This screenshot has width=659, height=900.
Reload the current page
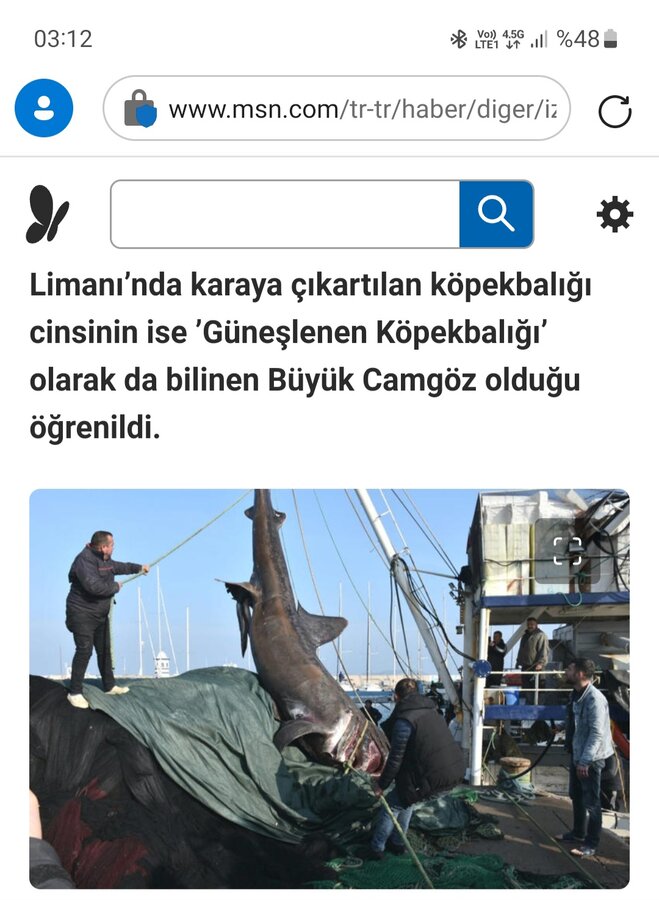click(614, 111)
